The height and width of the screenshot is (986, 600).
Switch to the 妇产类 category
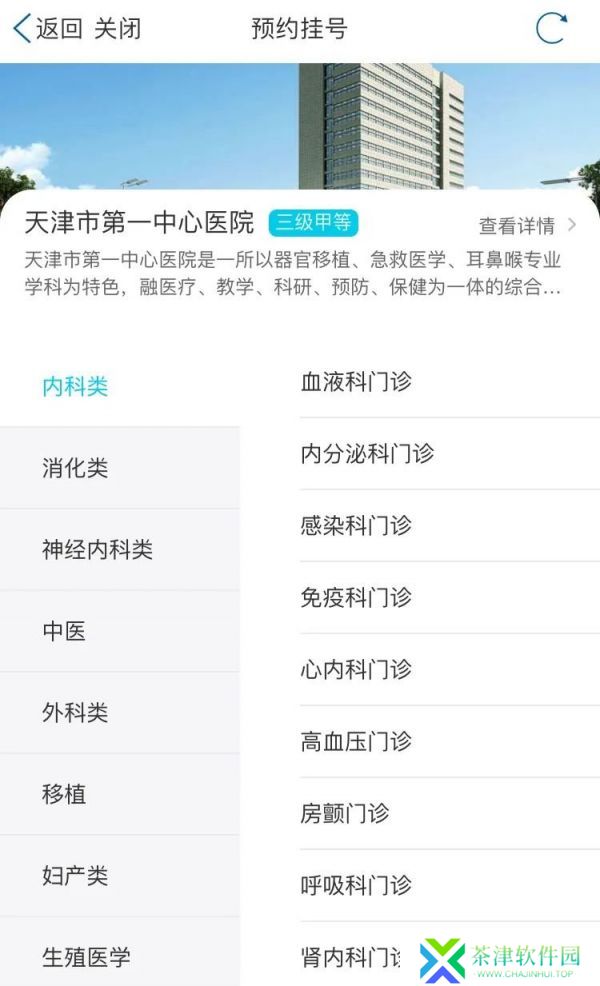[119, 875]
